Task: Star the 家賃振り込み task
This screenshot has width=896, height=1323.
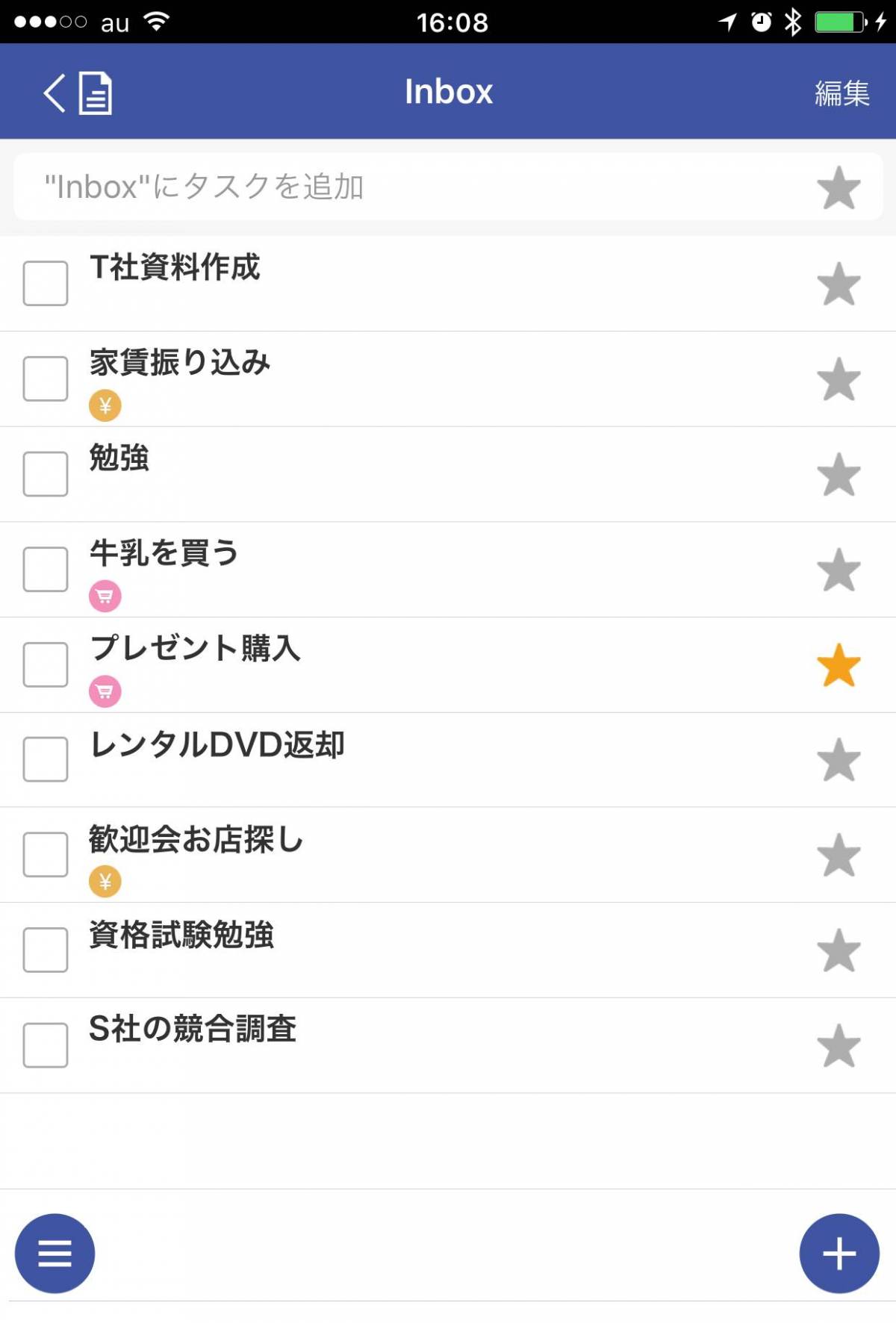Action: tap(839, 379)
